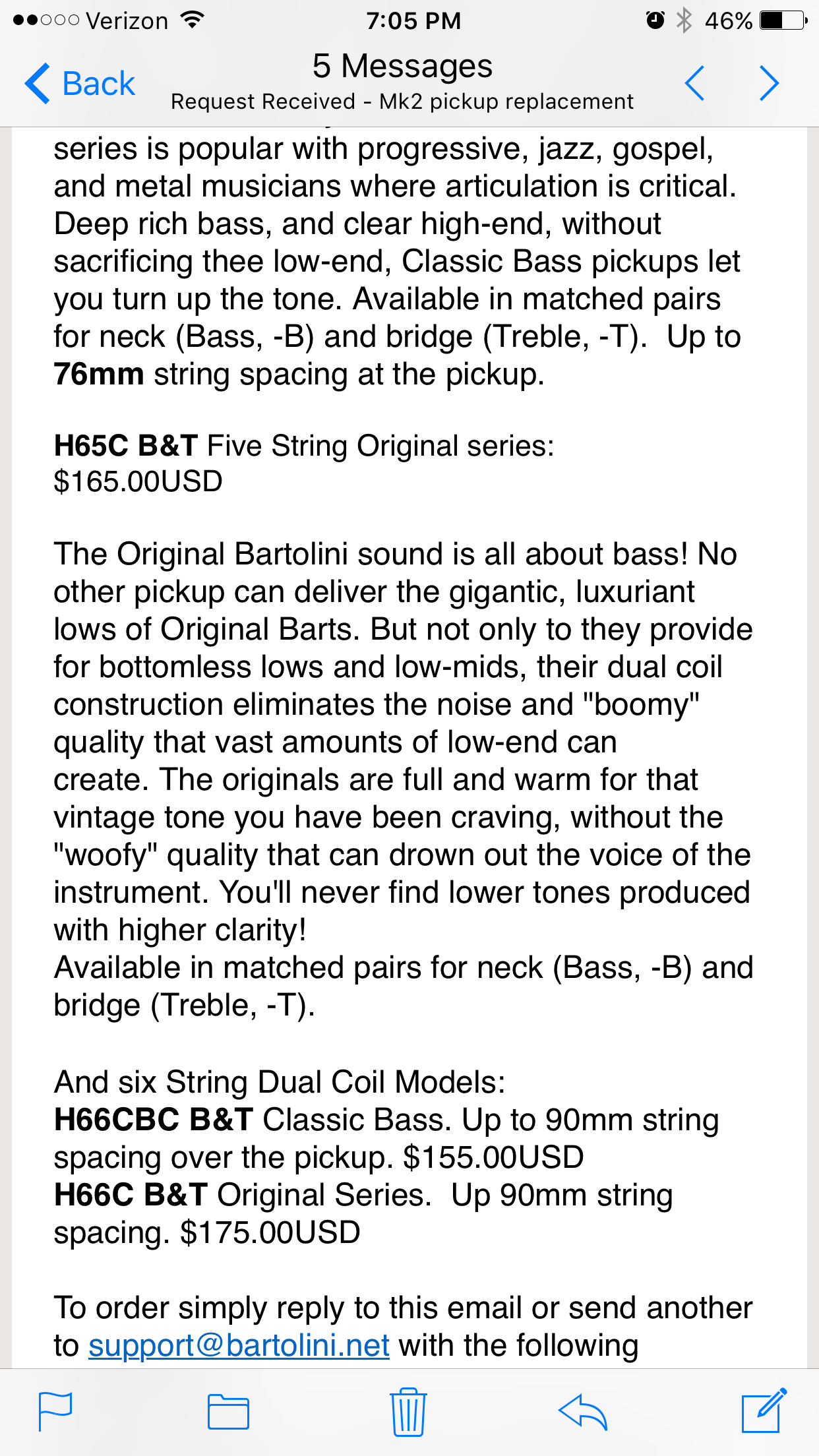The image size is (819, 1456).
Task: Show the previous message in thread
Action: [x=694, y=83]
